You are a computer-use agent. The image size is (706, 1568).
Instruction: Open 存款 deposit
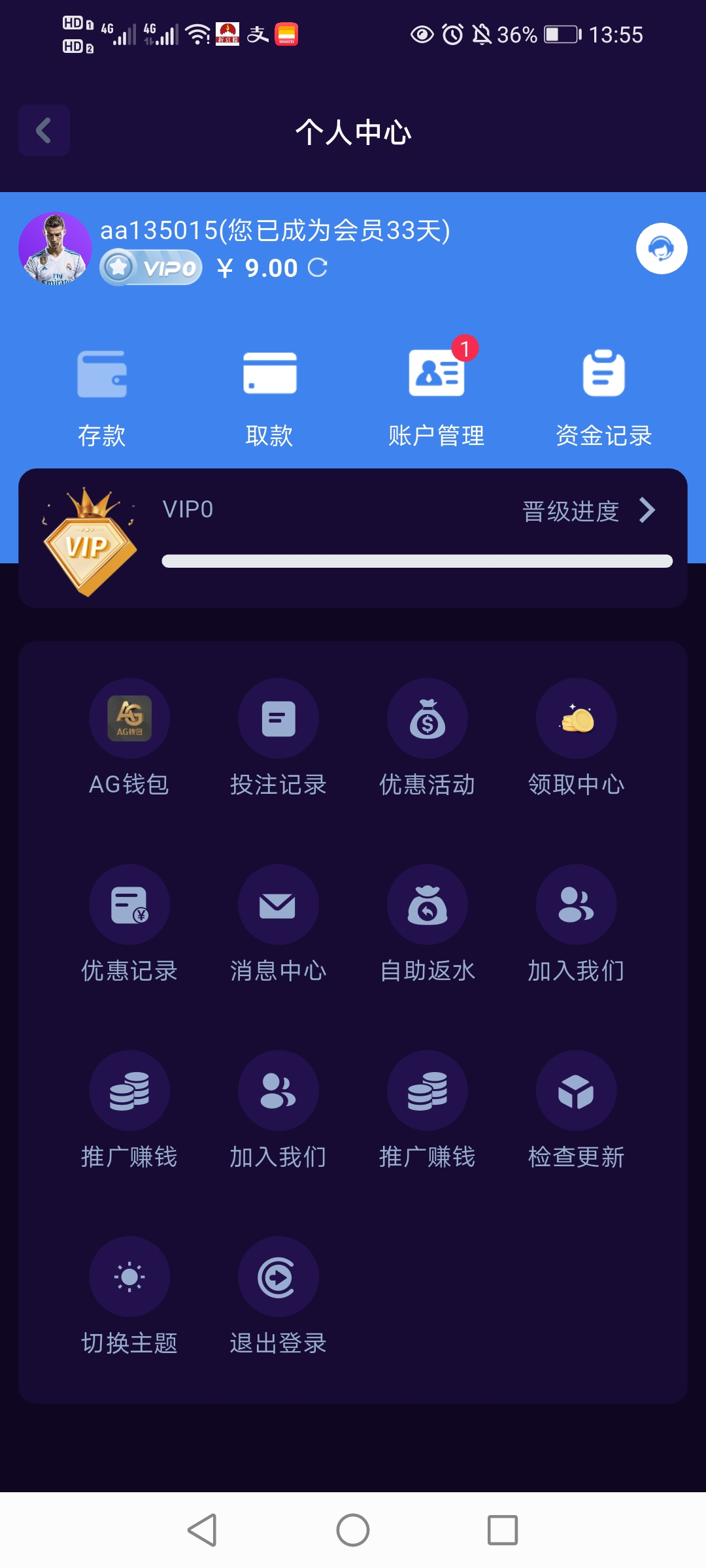tap(102, 395)
